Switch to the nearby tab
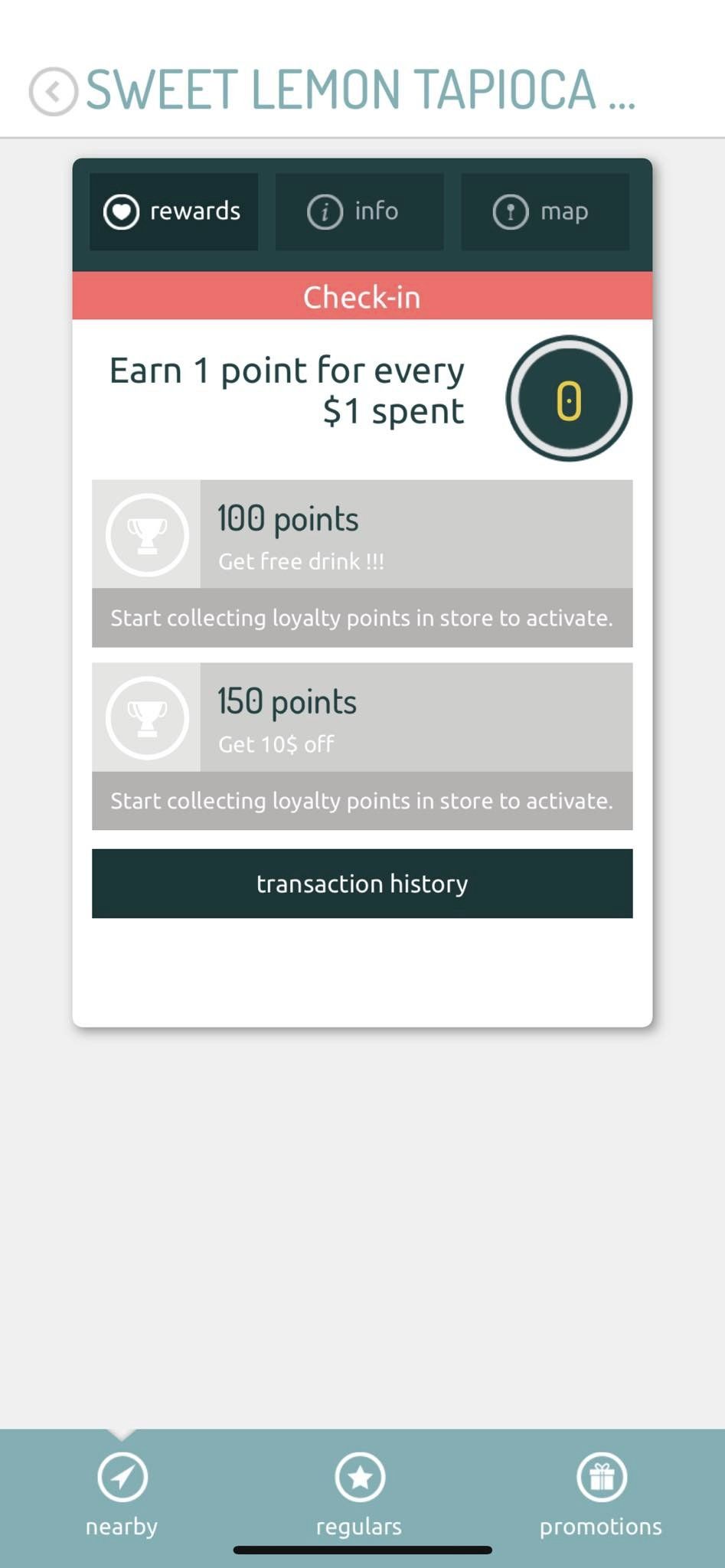 pyautogui.click(x=122, y=1494)
